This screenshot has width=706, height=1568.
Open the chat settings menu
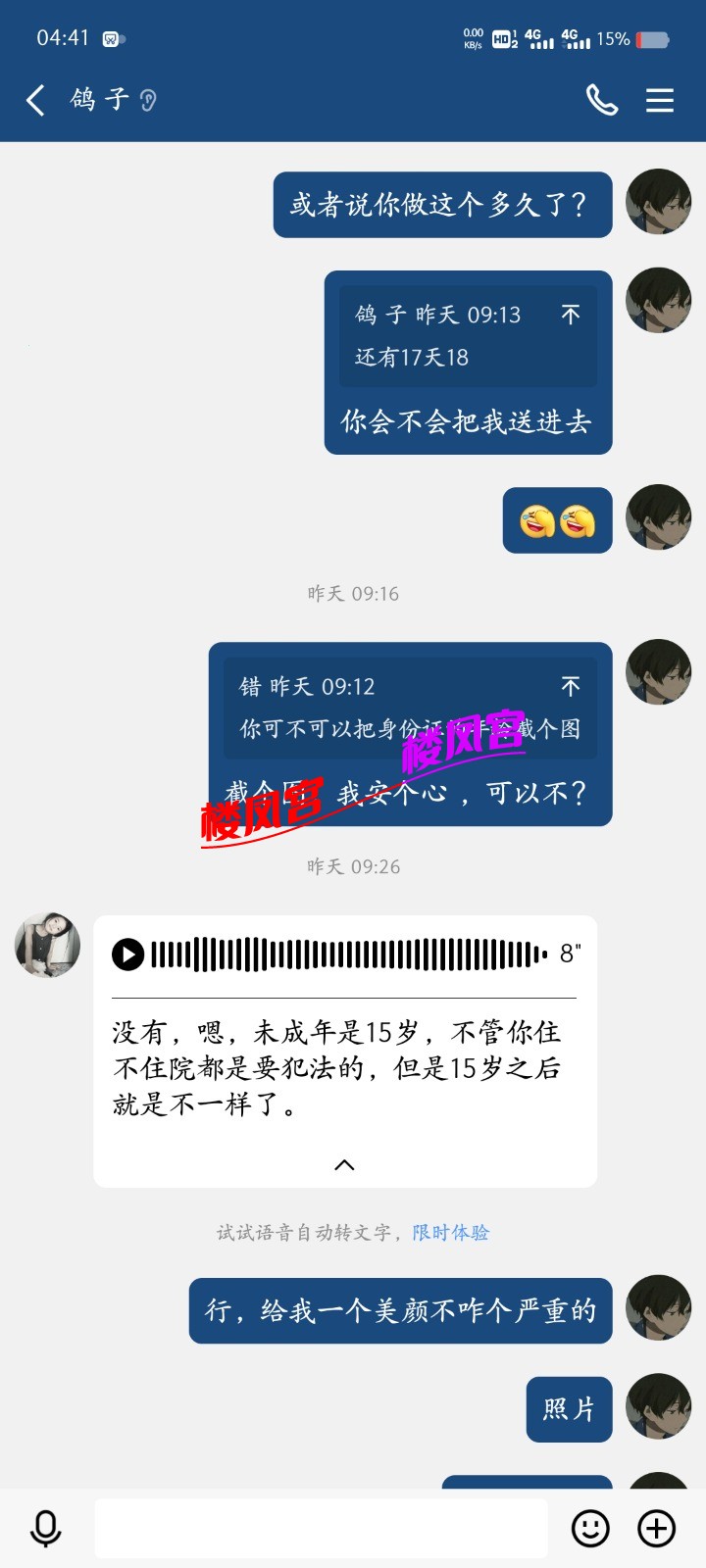(660, 100)
